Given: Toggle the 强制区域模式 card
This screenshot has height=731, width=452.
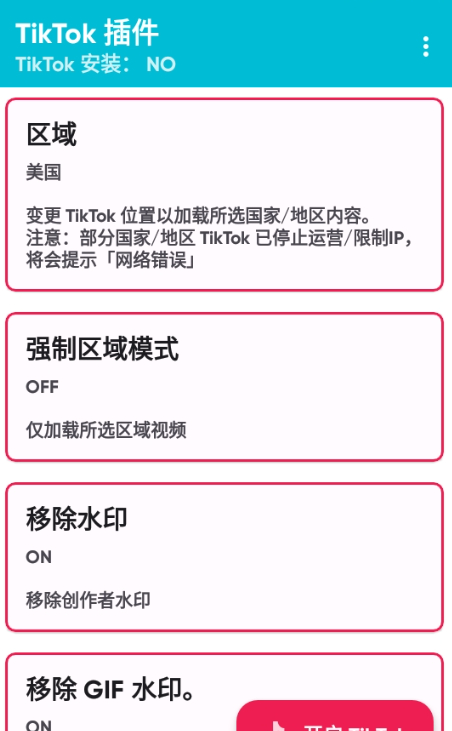Looking at the screenshot, I should pos(224,387).
